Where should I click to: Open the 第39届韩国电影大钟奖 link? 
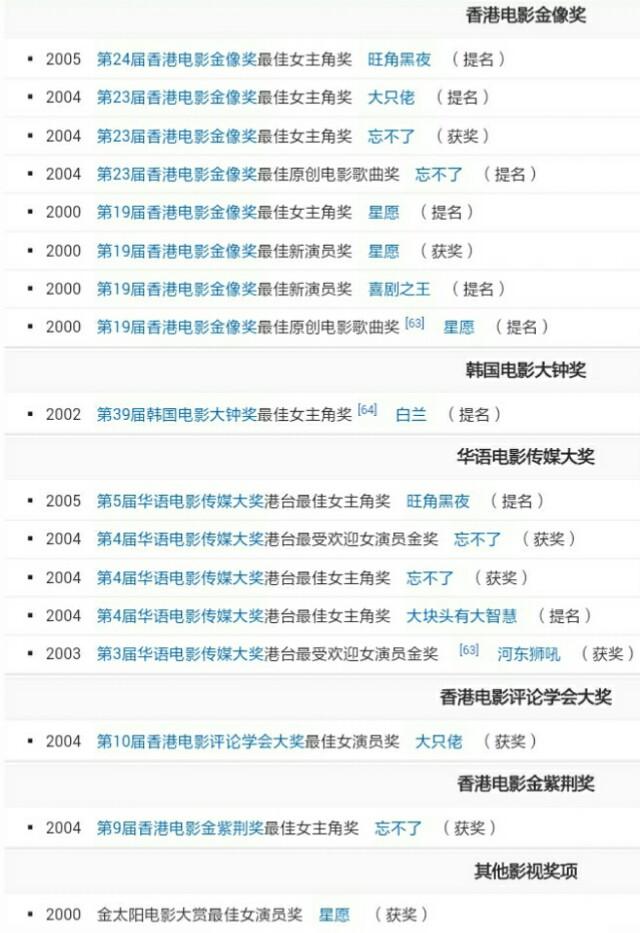(x=176, y=414)
